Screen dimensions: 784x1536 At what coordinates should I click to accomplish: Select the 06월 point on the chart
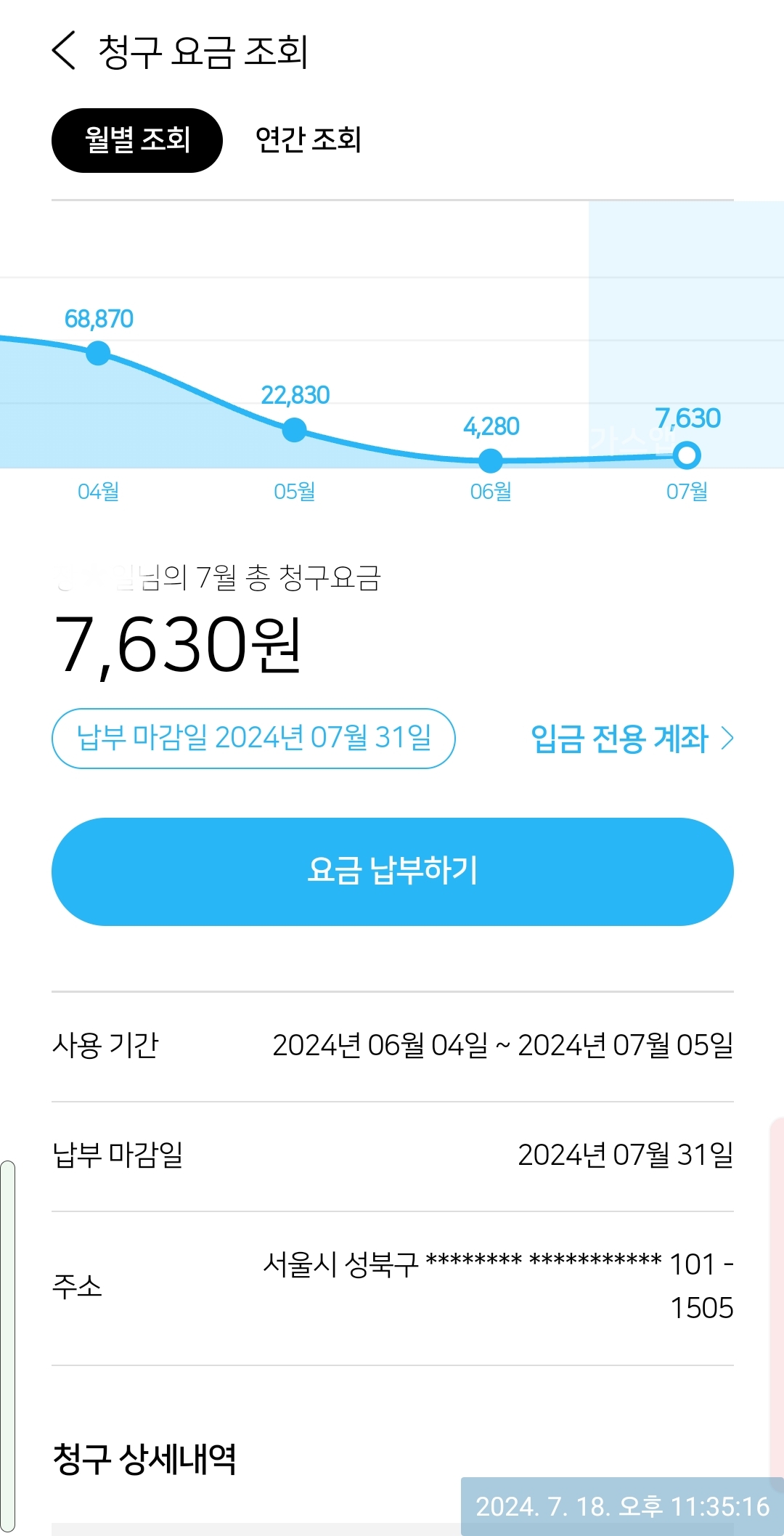(x=491, y=460)
